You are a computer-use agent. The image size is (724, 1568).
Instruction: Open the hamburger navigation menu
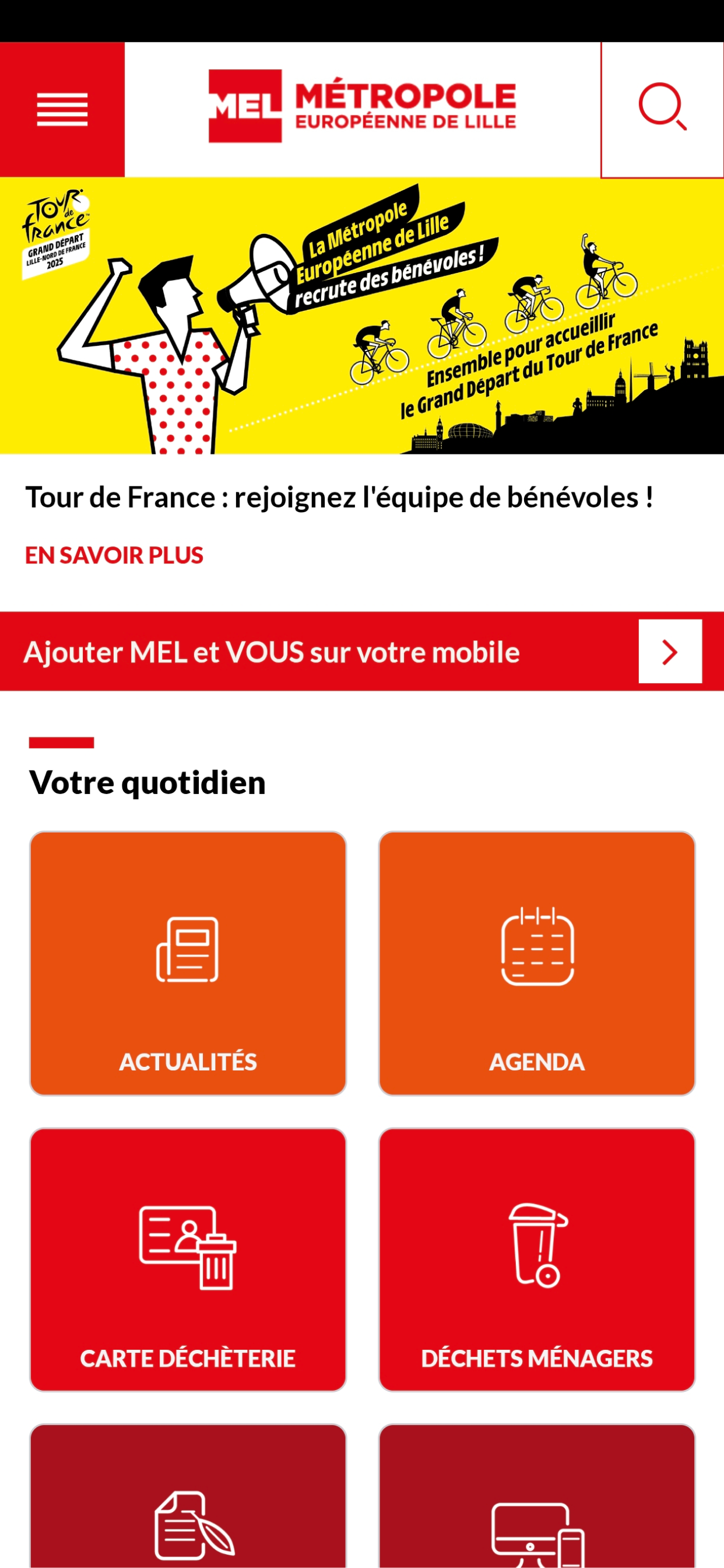[x=63, y=110]
